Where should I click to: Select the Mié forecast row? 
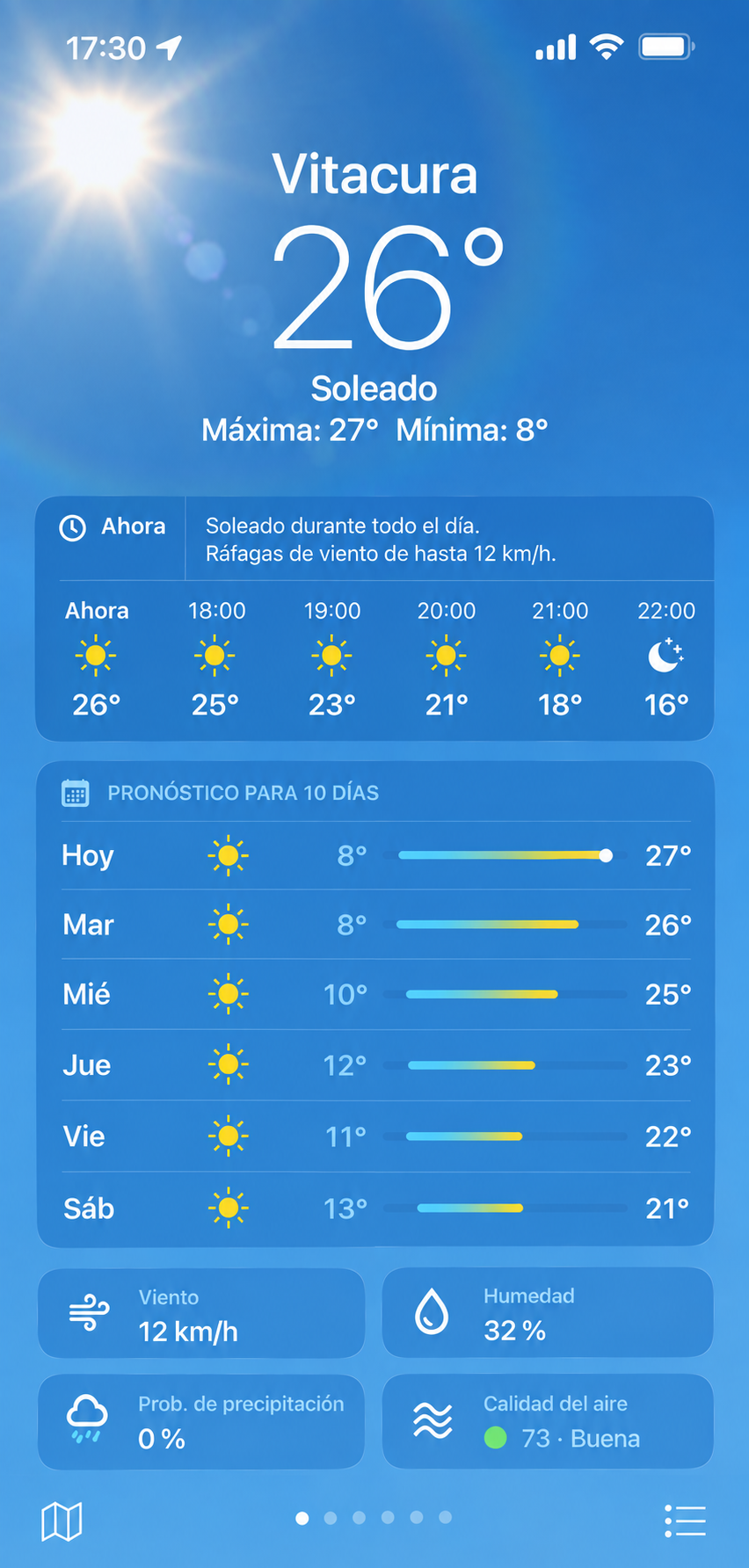point(376,994)
